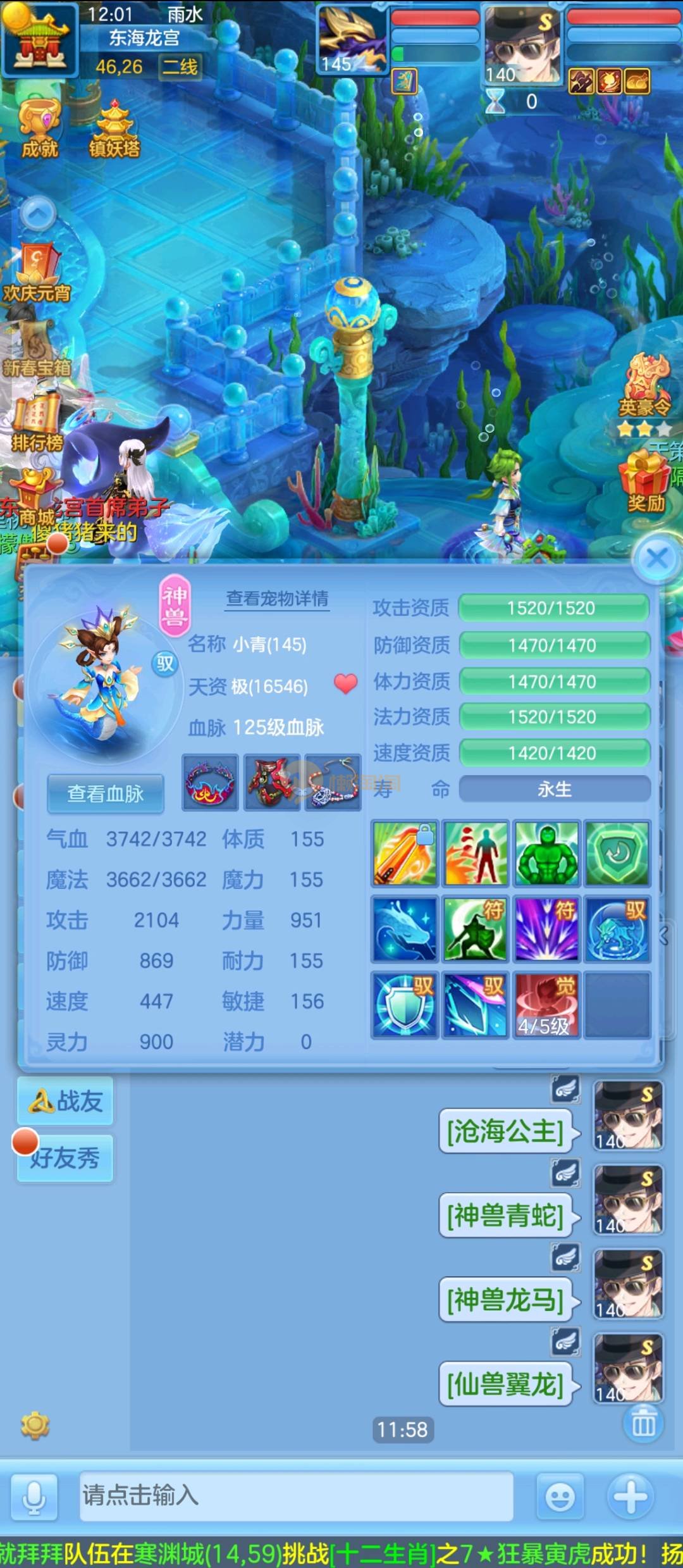683x1568 pixels.
Task: Open the 欢庆元宵 event
Action: pos(36,272)
